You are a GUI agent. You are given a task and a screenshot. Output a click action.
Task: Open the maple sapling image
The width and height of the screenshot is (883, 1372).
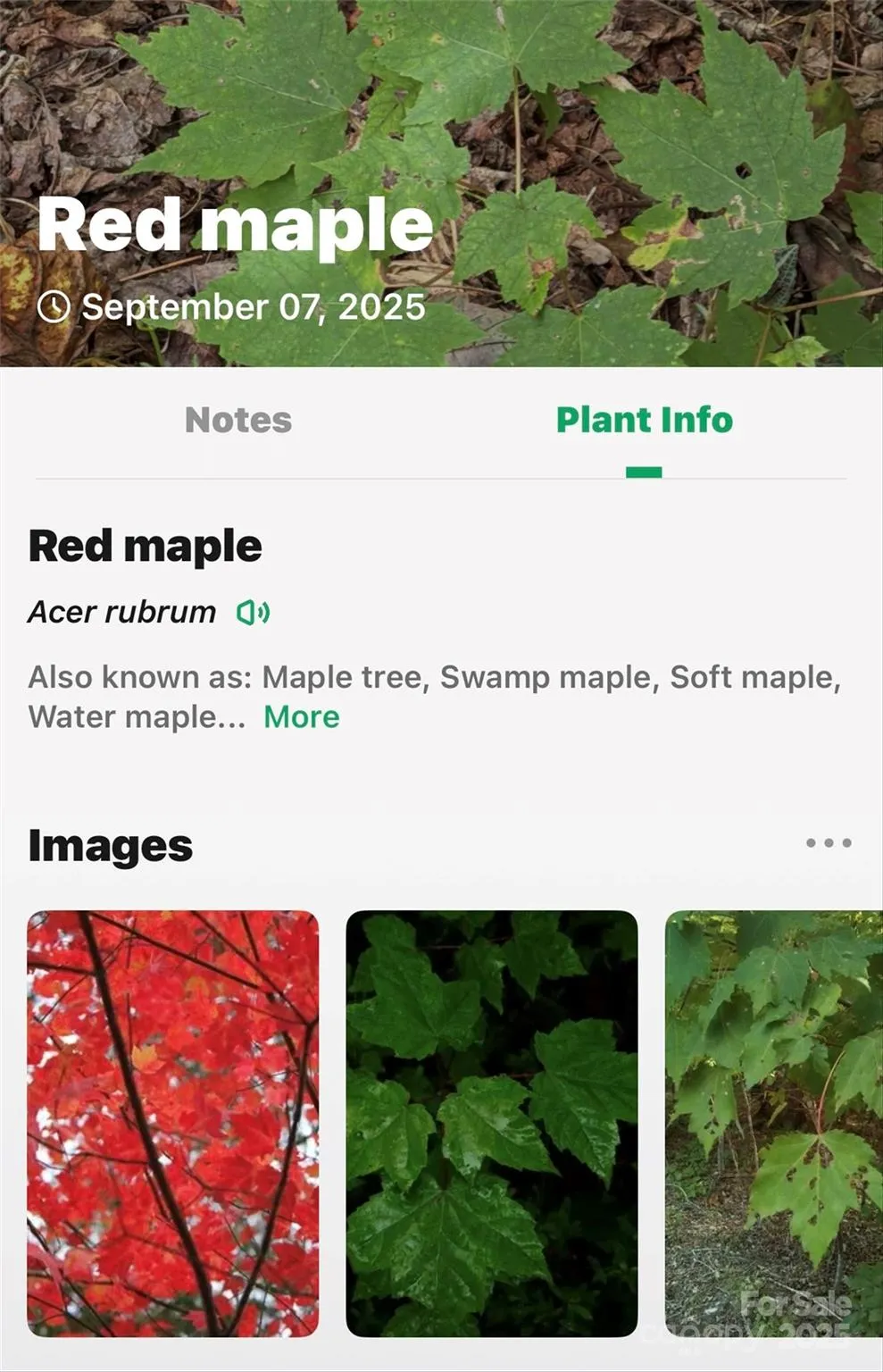pos(773,1123)
